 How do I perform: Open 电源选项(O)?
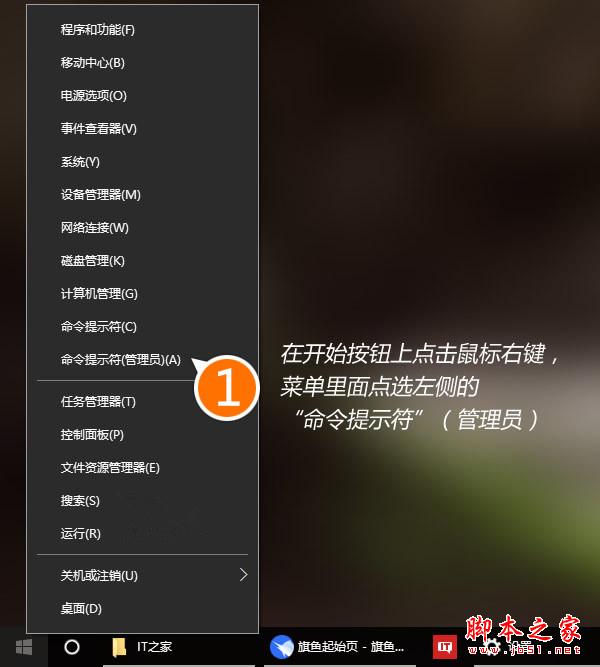click(93, 96)
